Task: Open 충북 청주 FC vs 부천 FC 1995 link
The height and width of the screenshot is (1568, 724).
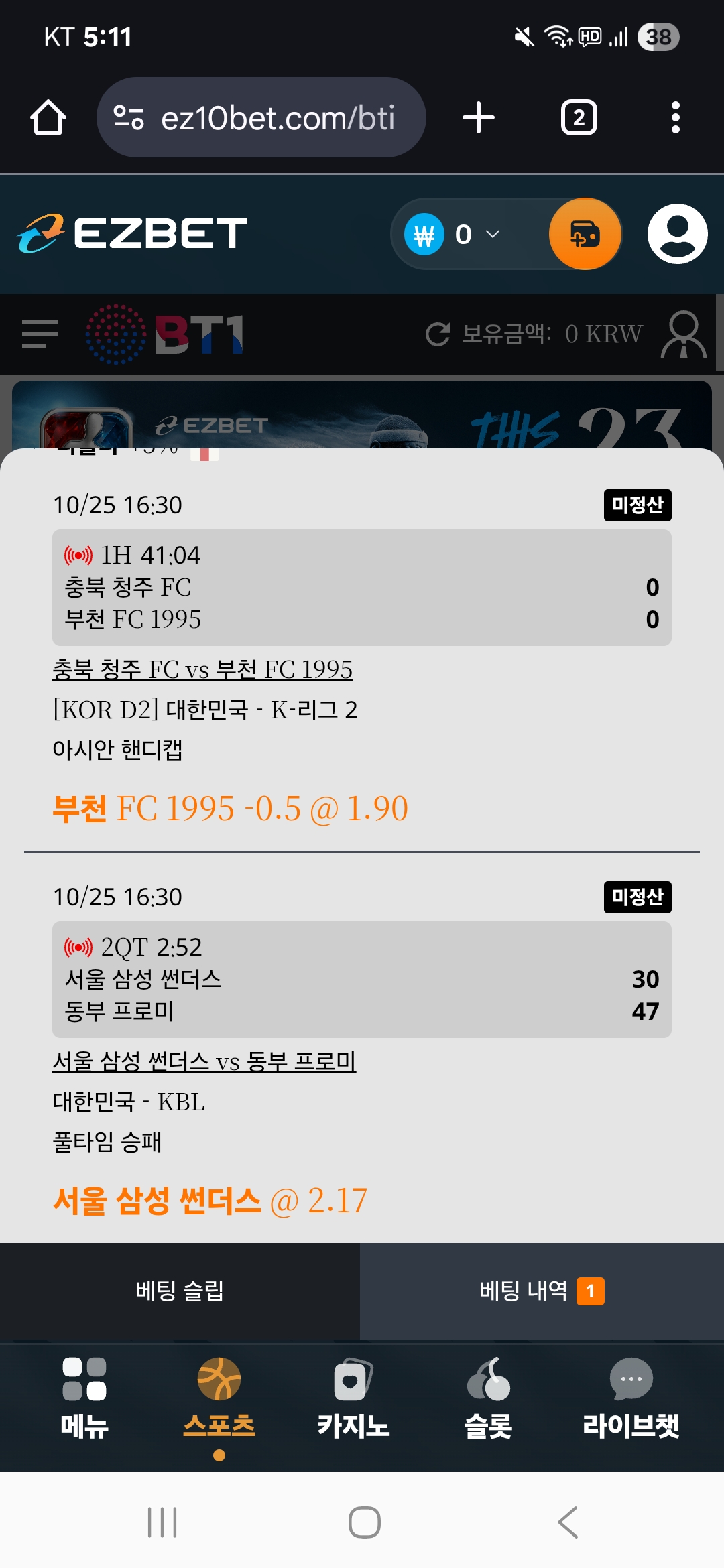Action: pyautogui.click(x=202, y=669)
